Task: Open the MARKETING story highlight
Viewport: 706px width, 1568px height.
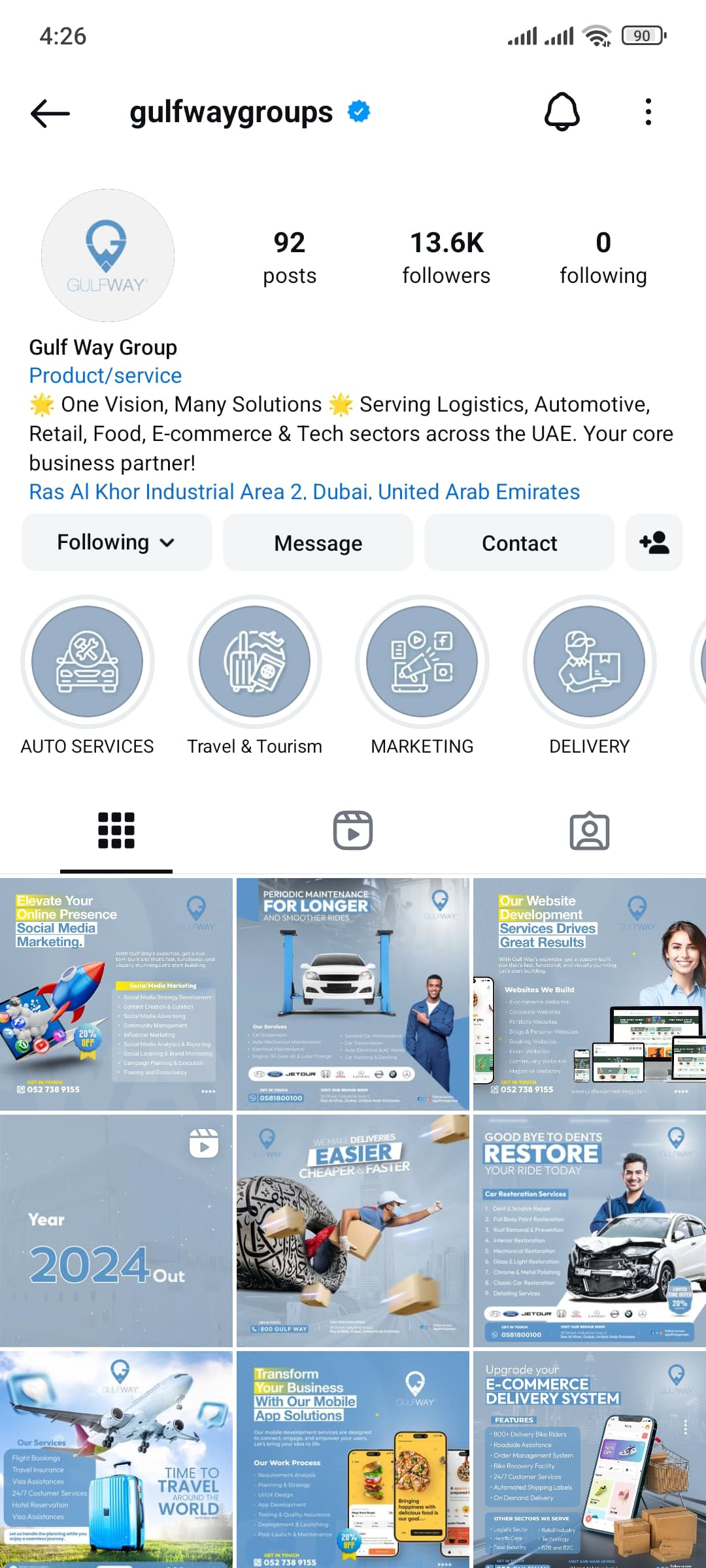Action: (422, 662)
